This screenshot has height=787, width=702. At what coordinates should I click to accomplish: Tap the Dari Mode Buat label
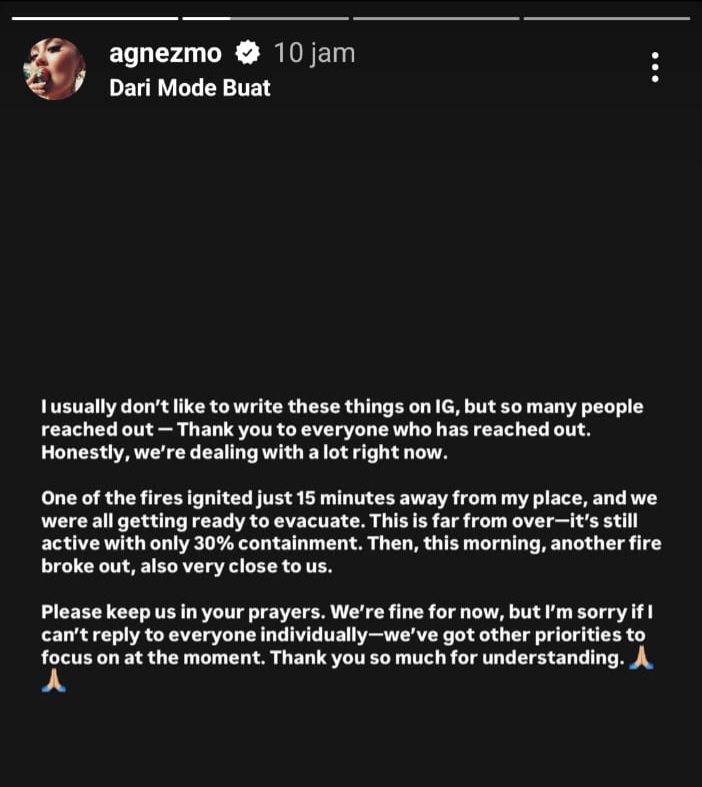click(x=189, y=88)
